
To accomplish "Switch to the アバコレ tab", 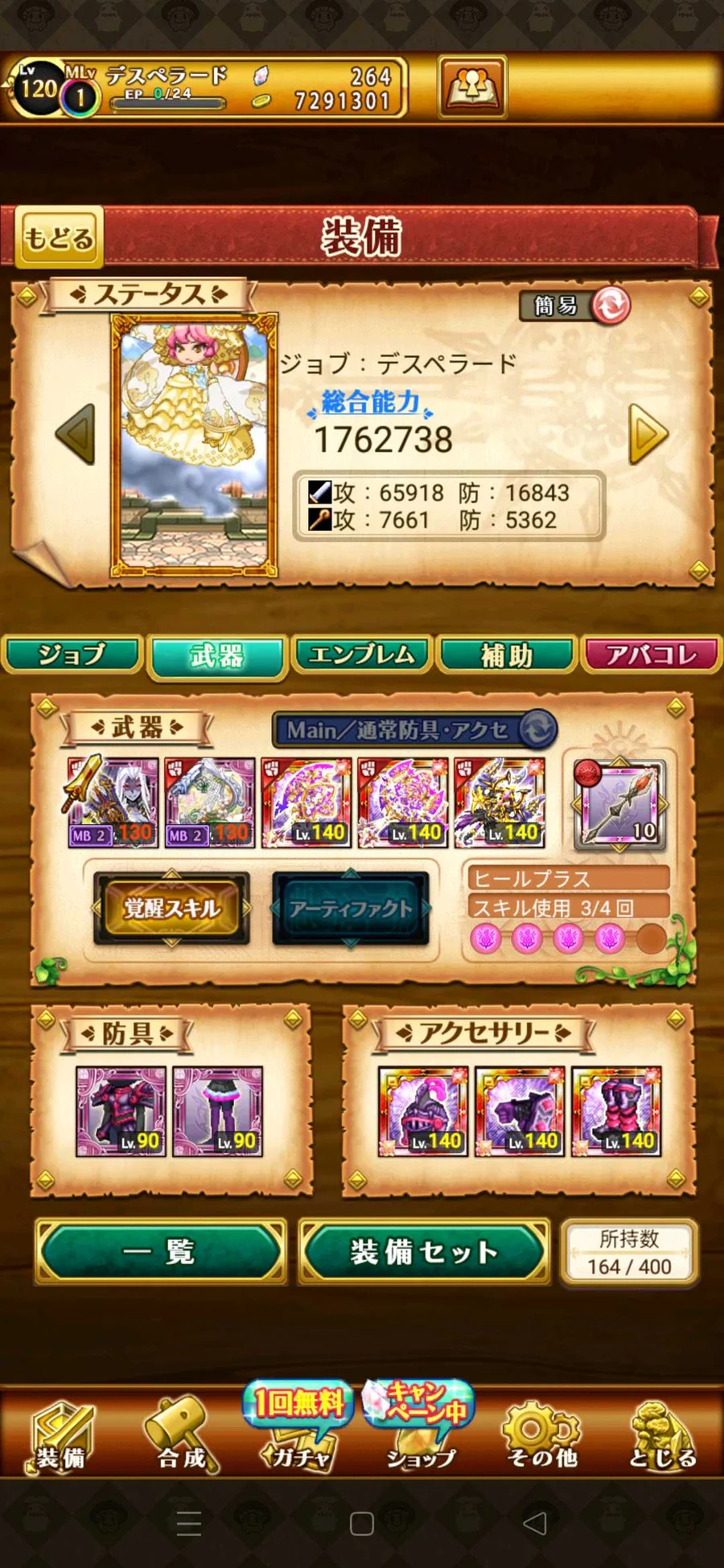I will 652,655.
